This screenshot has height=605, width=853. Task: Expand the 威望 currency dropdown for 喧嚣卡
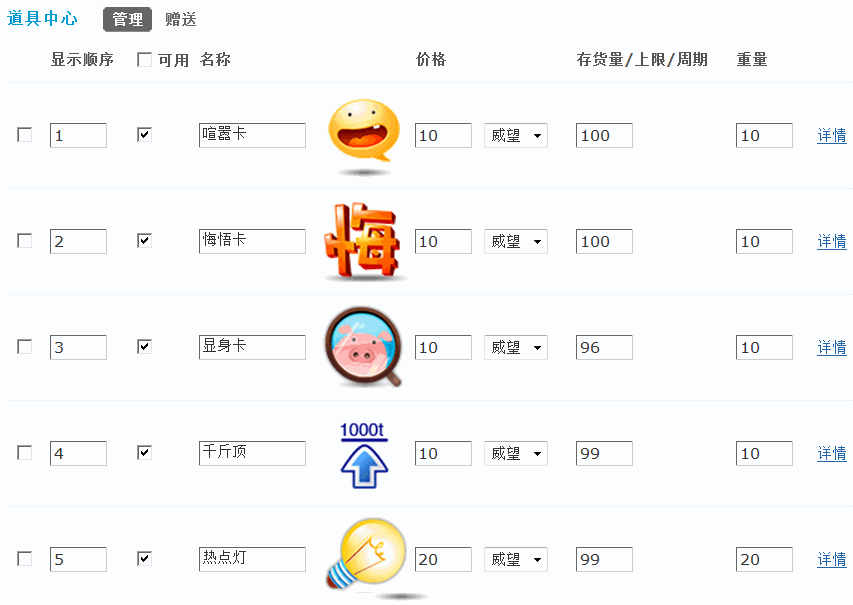coord(515,136)
